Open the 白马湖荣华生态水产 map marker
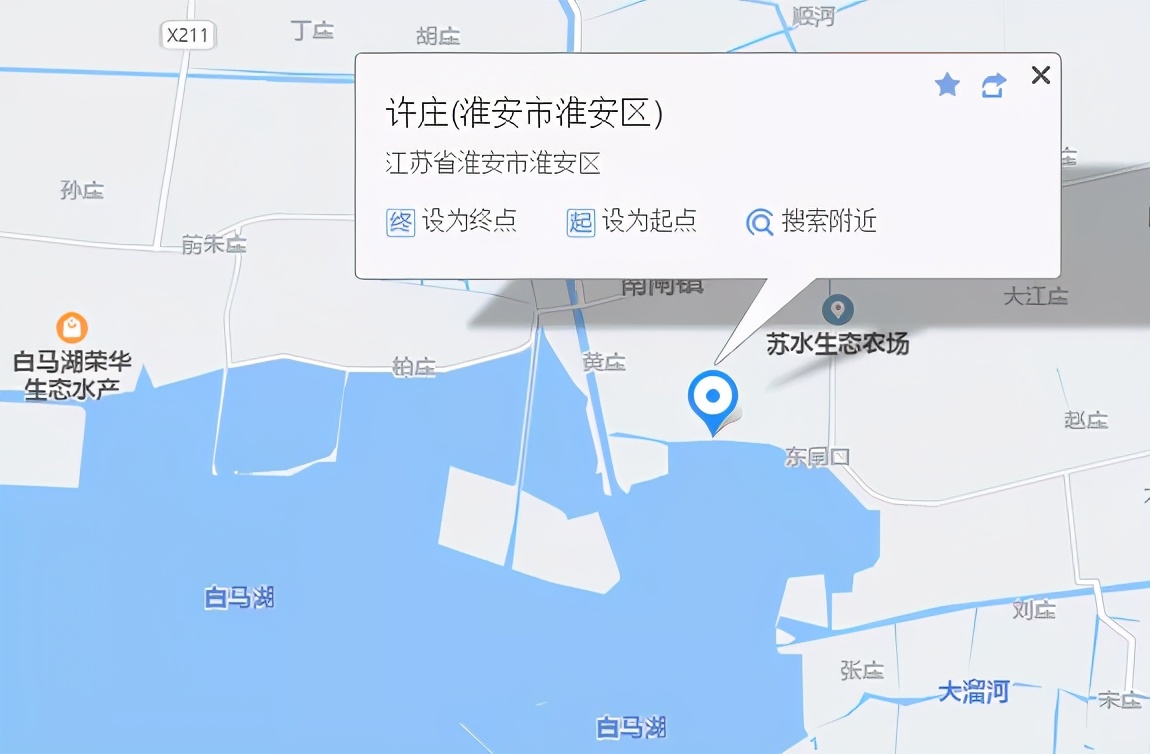This screenshot has height=754, width=1150. 72,327
